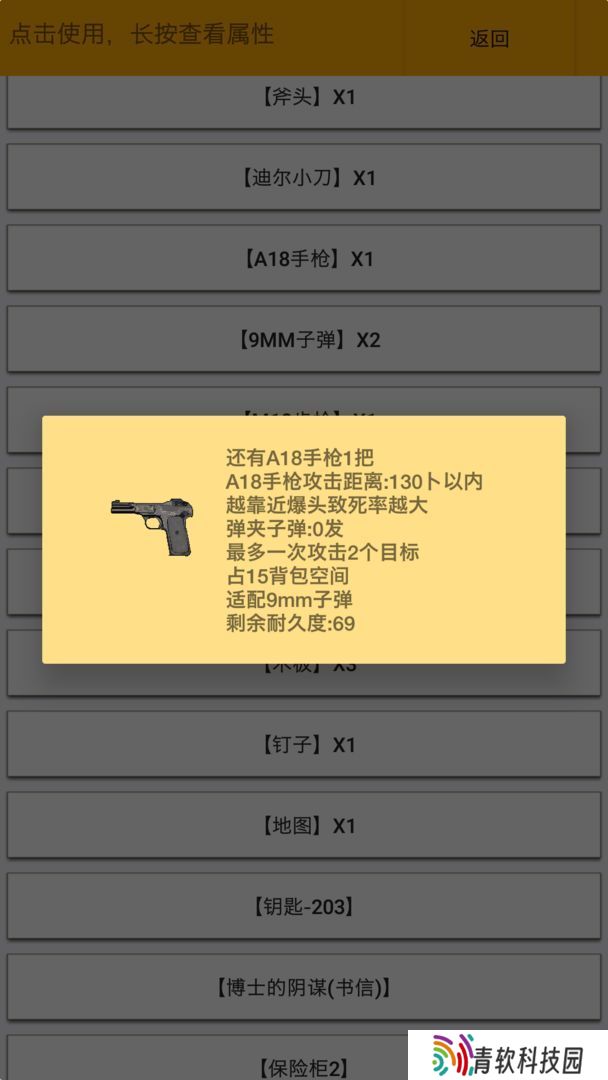Select the 钥匙-203 item

coord(304,906)
